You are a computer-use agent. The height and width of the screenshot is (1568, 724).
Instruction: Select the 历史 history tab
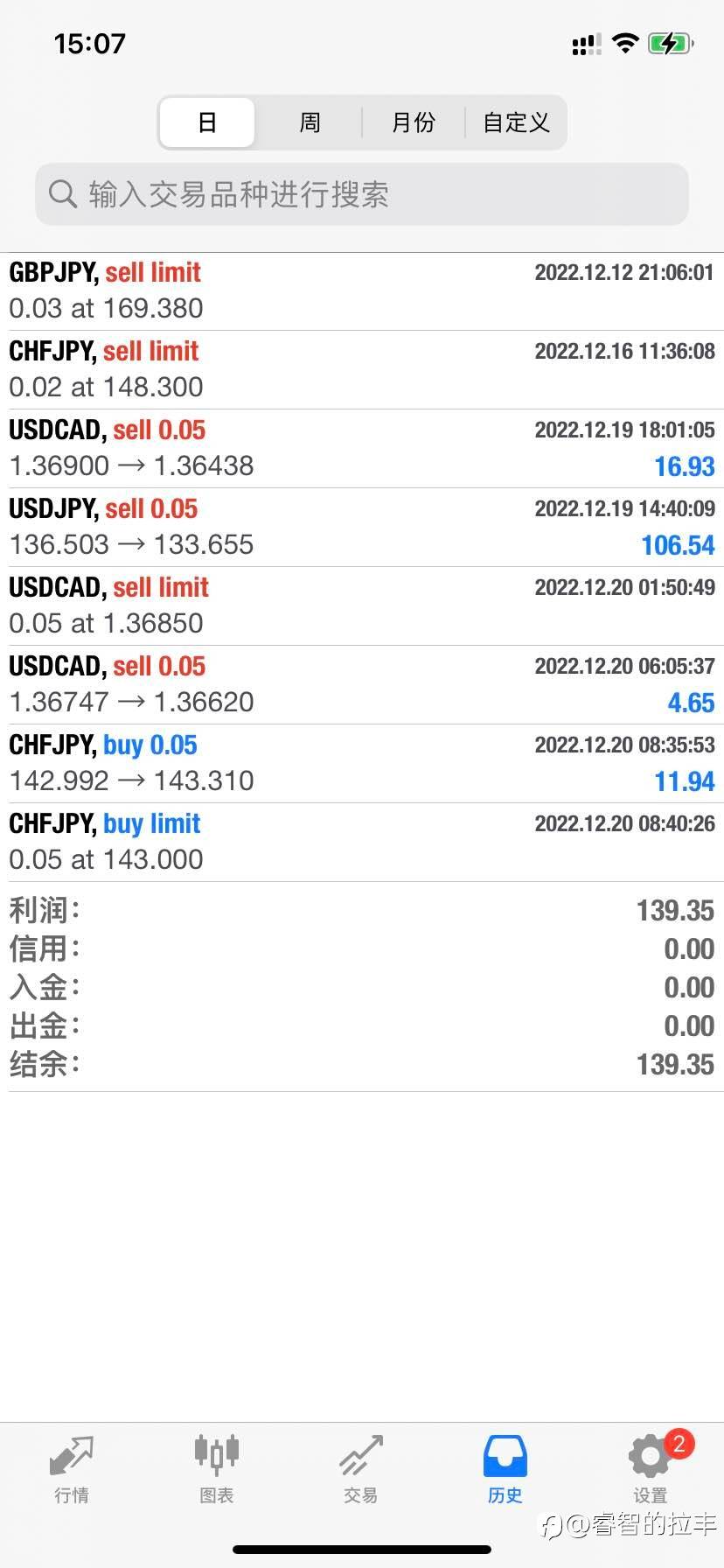click(505, 1470)
